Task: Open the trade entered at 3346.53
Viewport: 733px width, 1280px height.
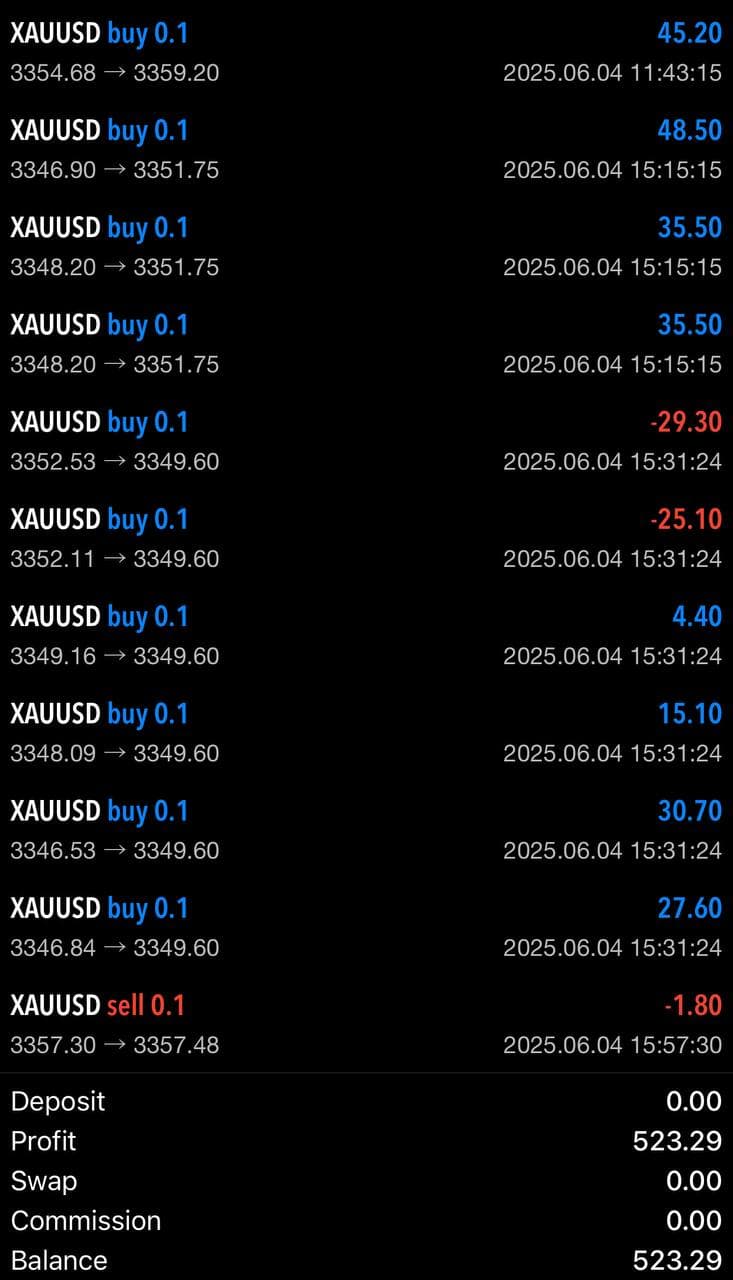Action: (x=366, y=829)
